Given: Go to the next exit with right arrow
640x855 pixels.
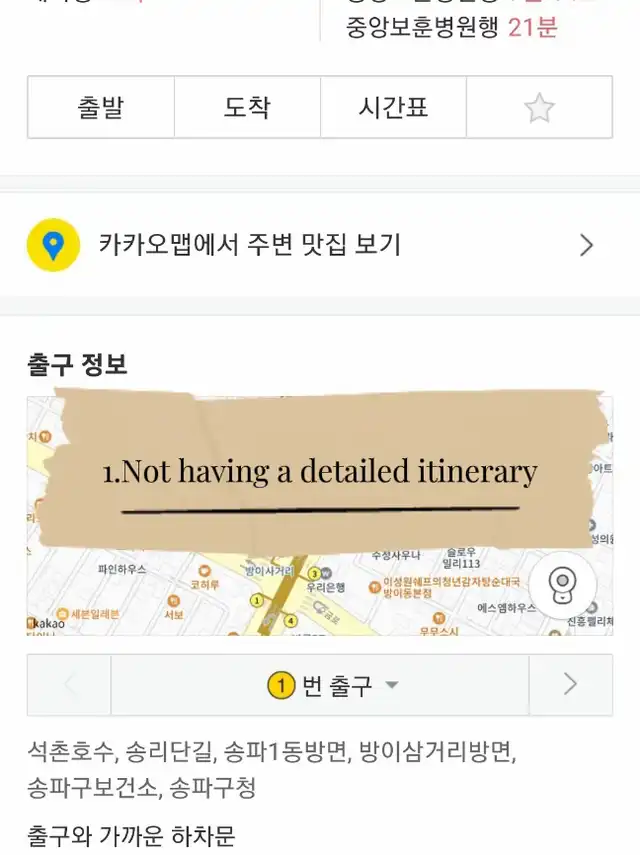Looking at the screenshot, I should click(x=570, y=685).
